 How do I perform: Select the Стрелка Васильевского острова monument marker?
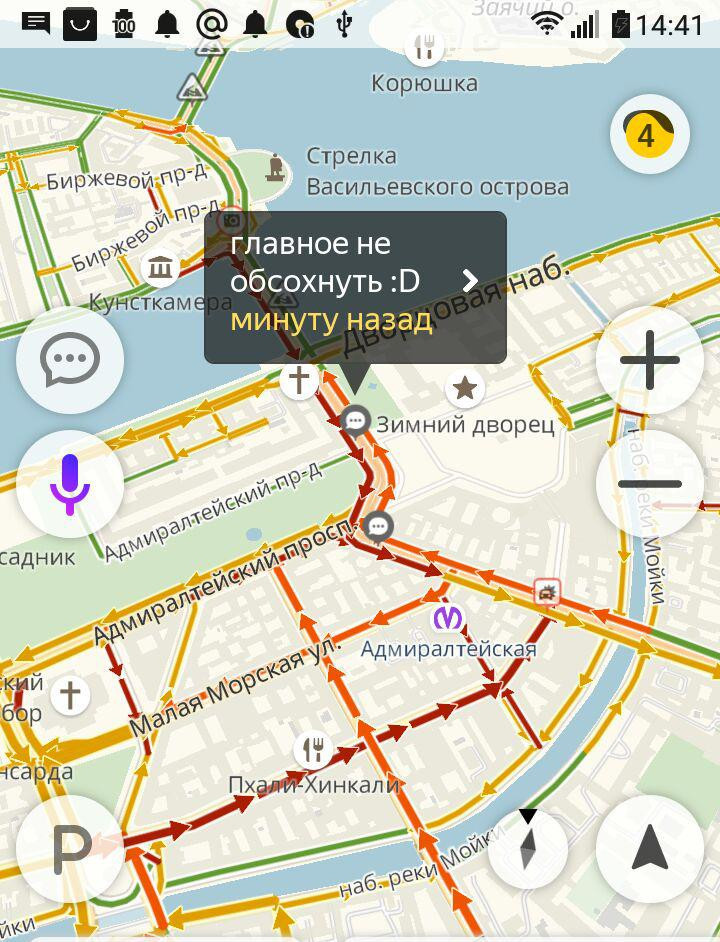[x=279, y=168]
